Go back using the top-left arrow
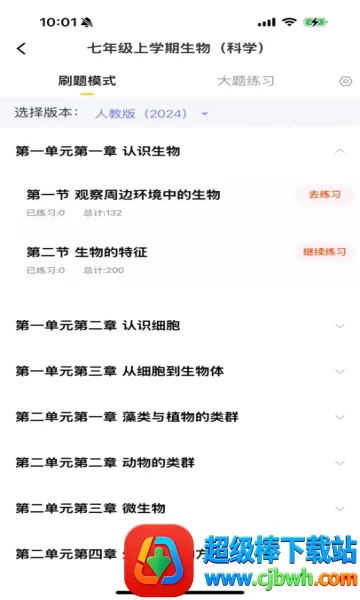The width and height of the screenshot is (360, 600). point(21,49)
